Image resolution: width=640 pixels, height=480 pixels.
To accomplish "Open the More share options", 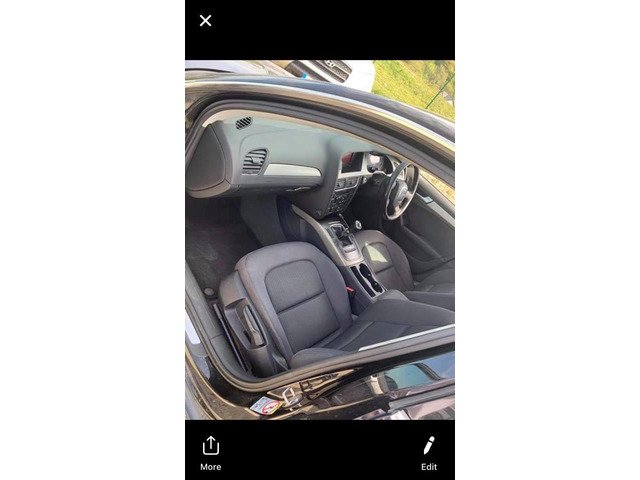I will 210,452.
